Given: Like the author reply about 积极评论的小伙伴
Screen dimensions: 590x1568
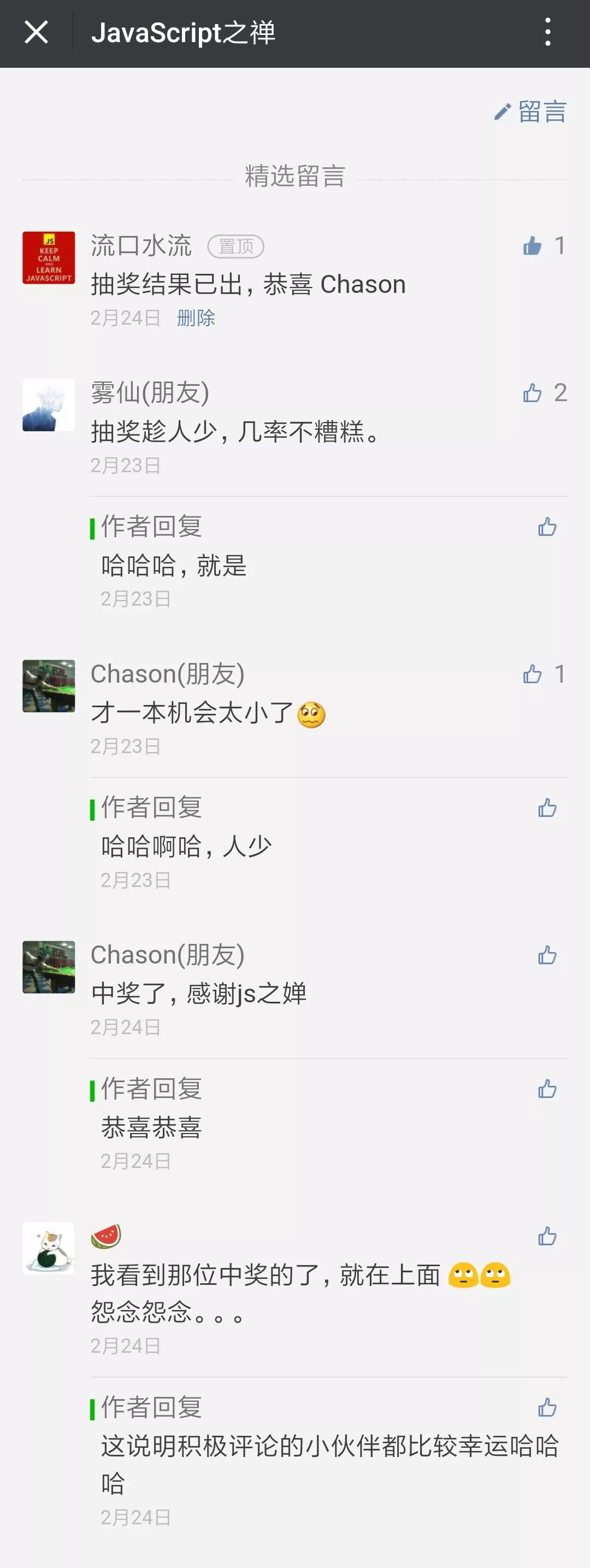Looking at the screenshot, I should 547,1407.
